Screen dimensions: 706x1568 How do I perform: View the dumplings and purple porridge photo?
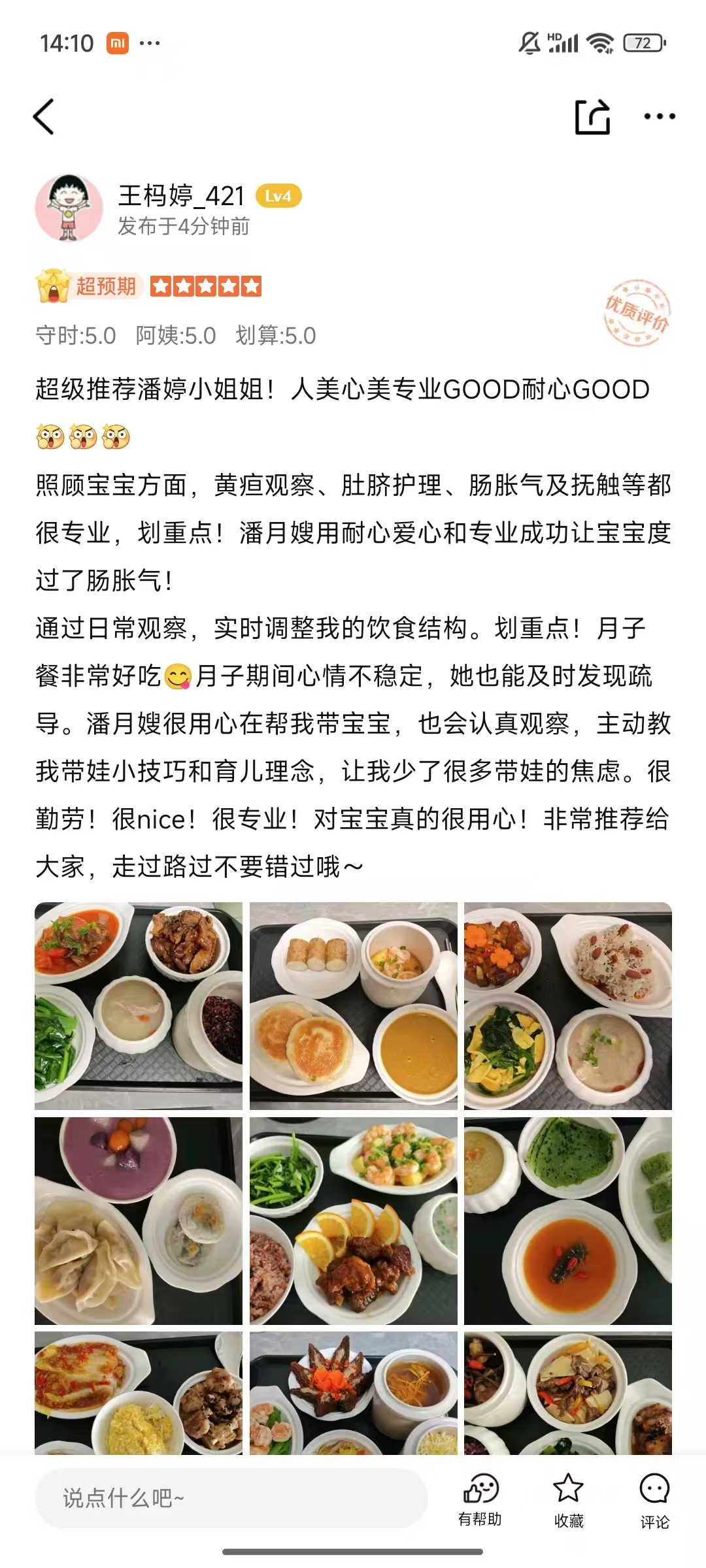(x=139, y=1220)
